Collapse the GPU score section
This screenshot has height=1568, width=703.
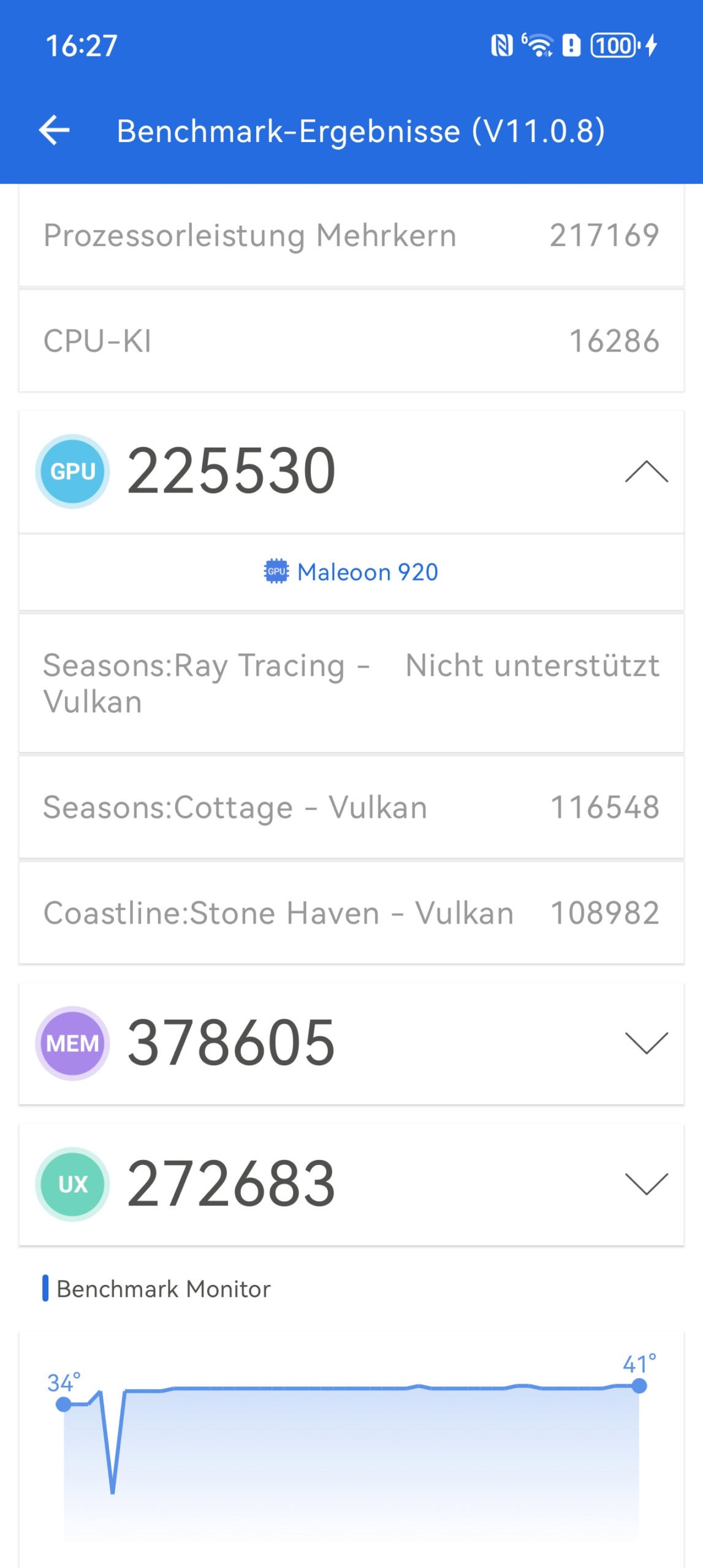click(646, 472)
